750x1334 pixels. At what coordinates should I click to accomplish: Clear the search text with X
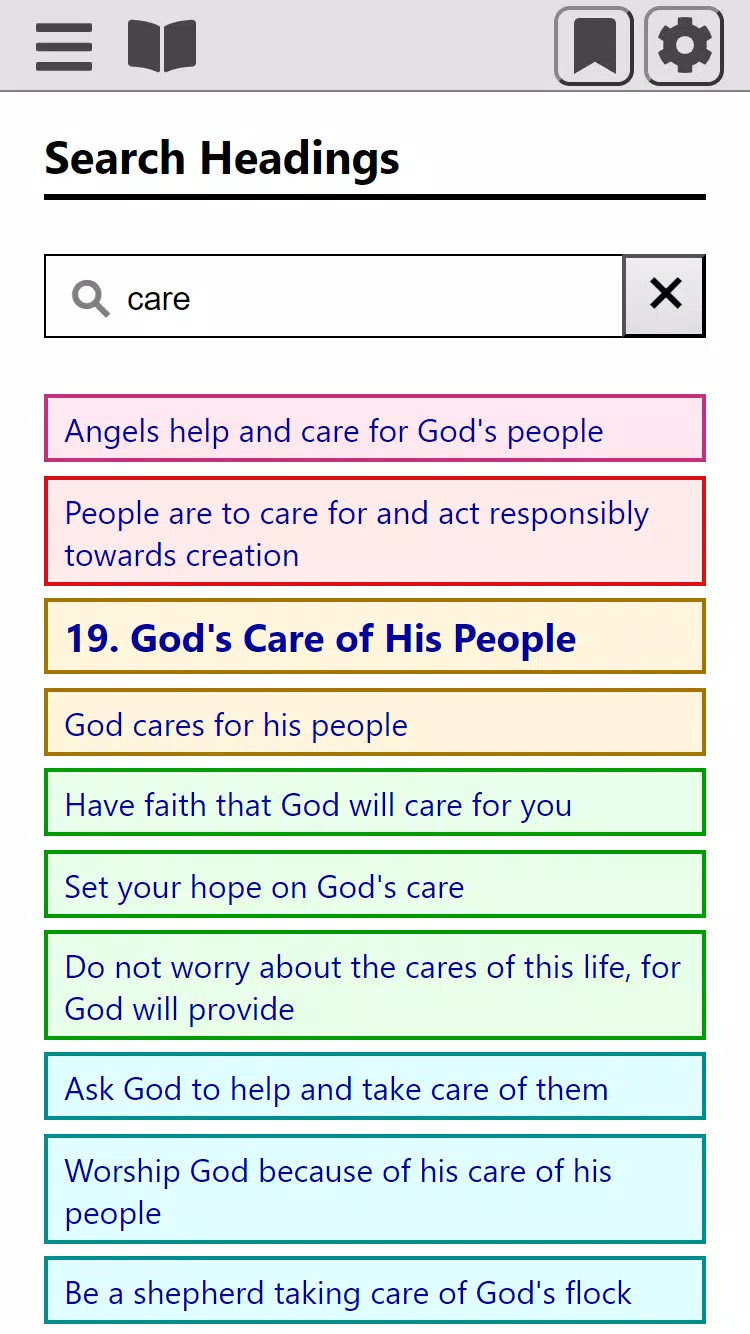click(665, 296)
